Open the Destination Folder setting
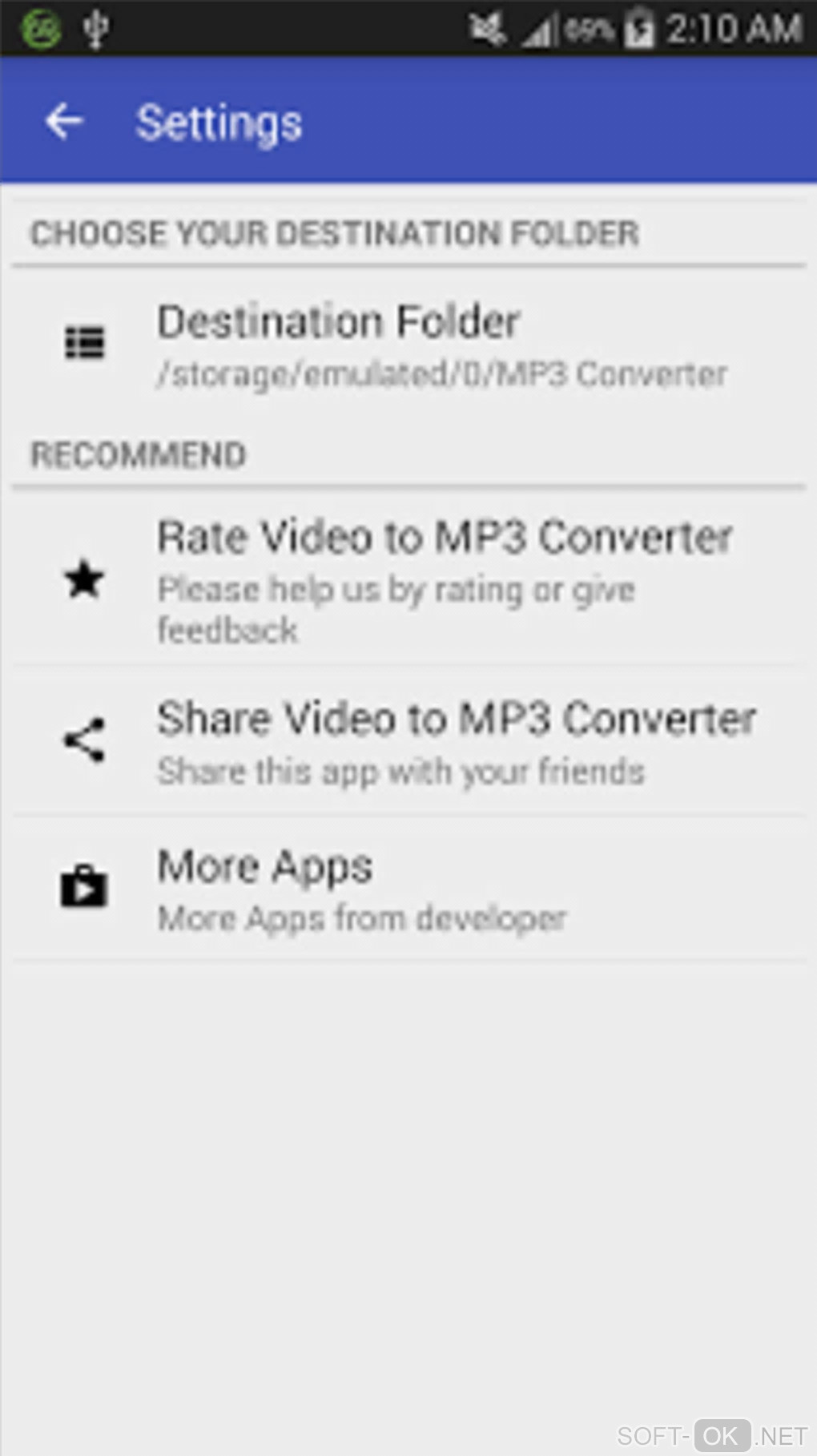 coord(408,346)
